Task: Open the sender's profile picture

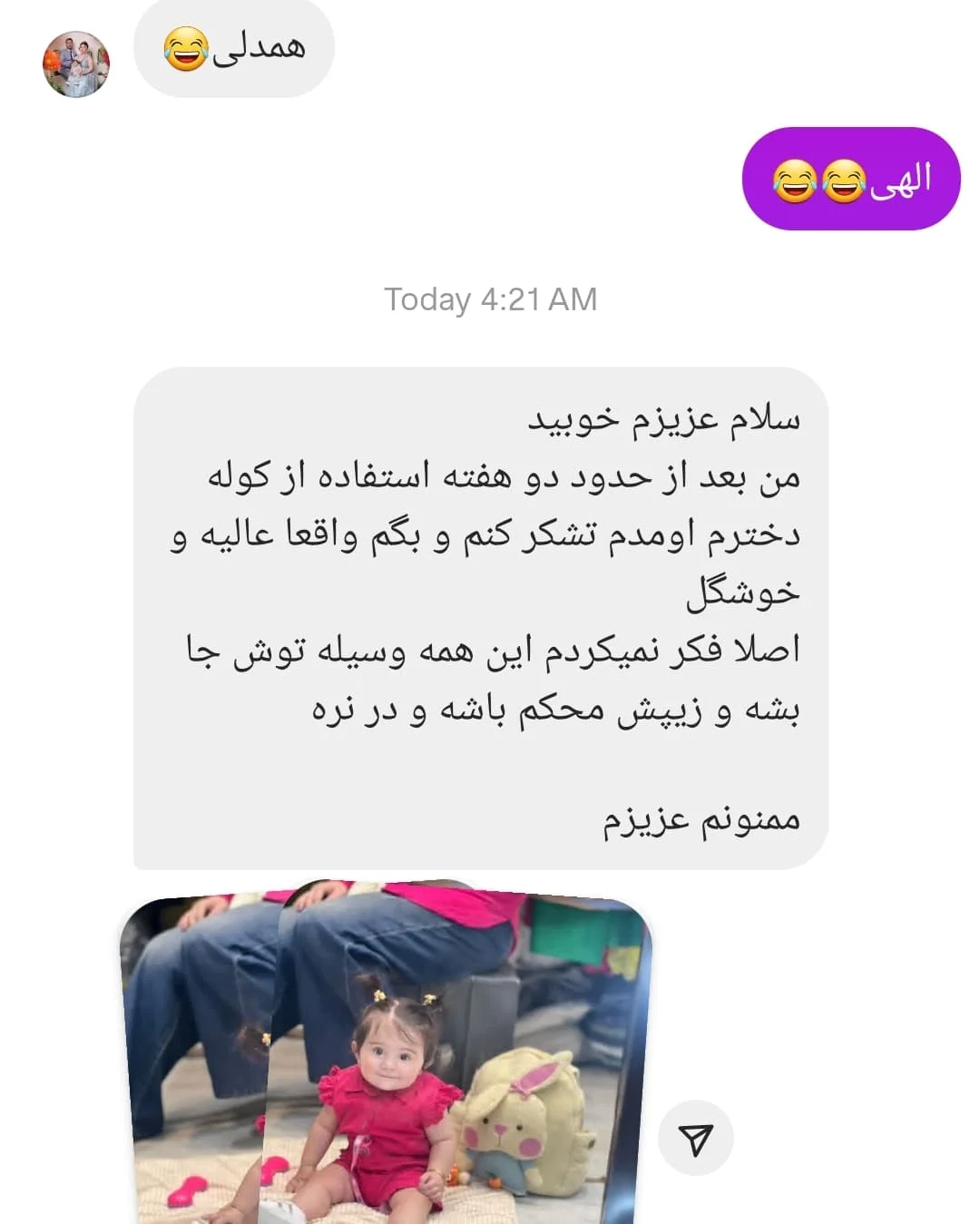Action: pyautogui.click(x=76, y=64)
